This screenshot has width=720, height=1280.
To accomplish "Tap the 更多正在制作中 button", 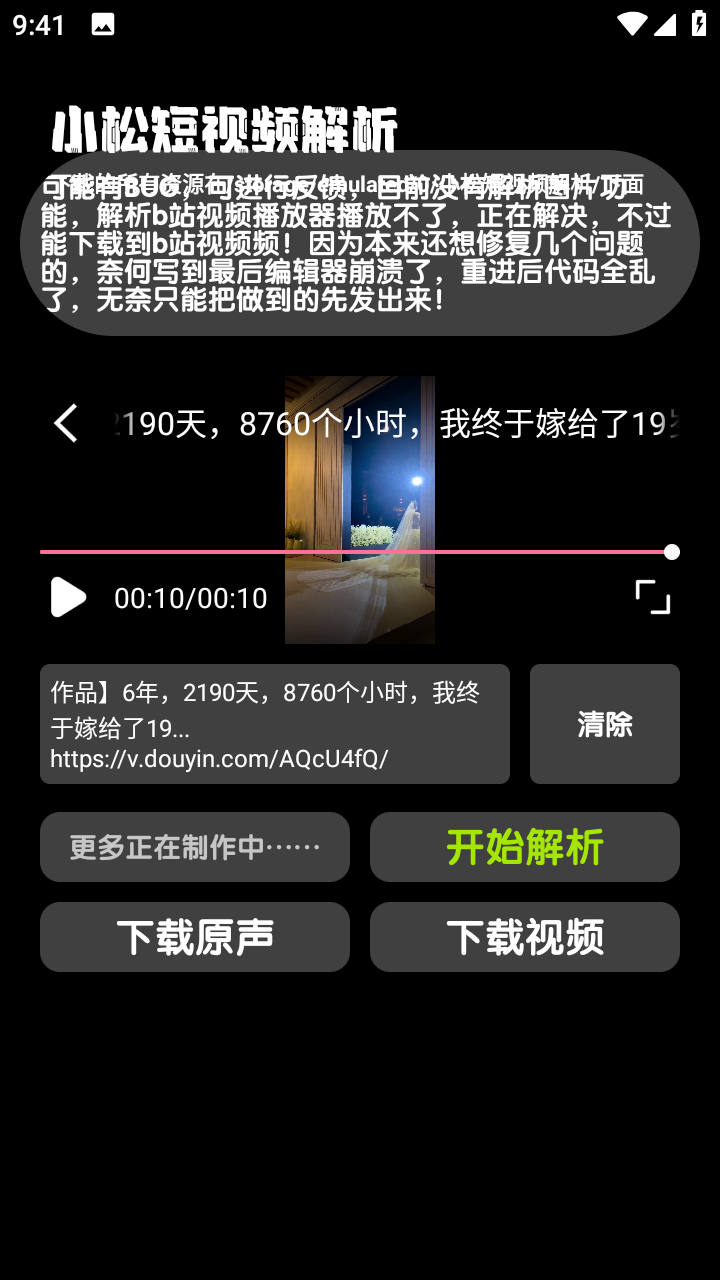I will [x=194, y=846].
